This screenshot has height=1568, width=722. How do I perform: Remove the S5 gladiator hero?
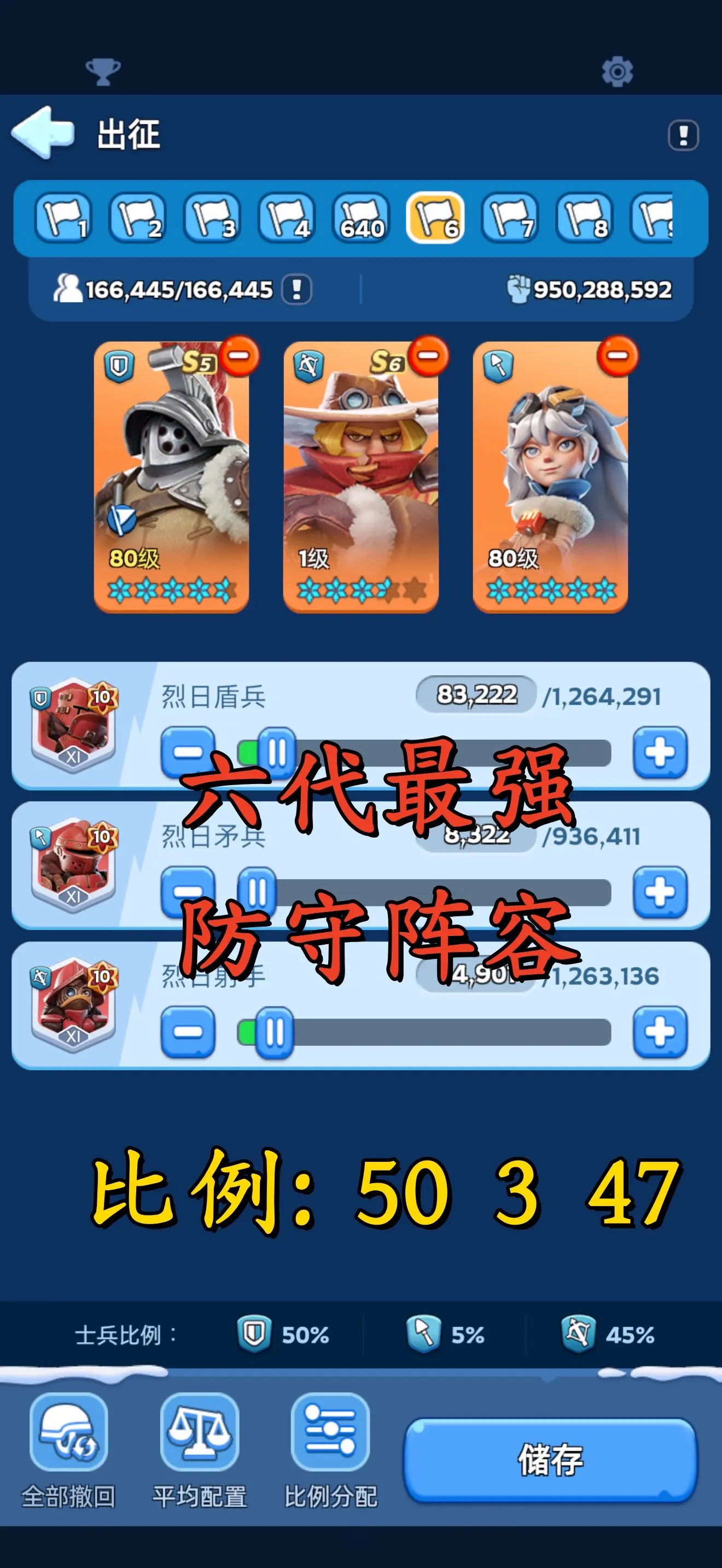click(x=238, y=355)
